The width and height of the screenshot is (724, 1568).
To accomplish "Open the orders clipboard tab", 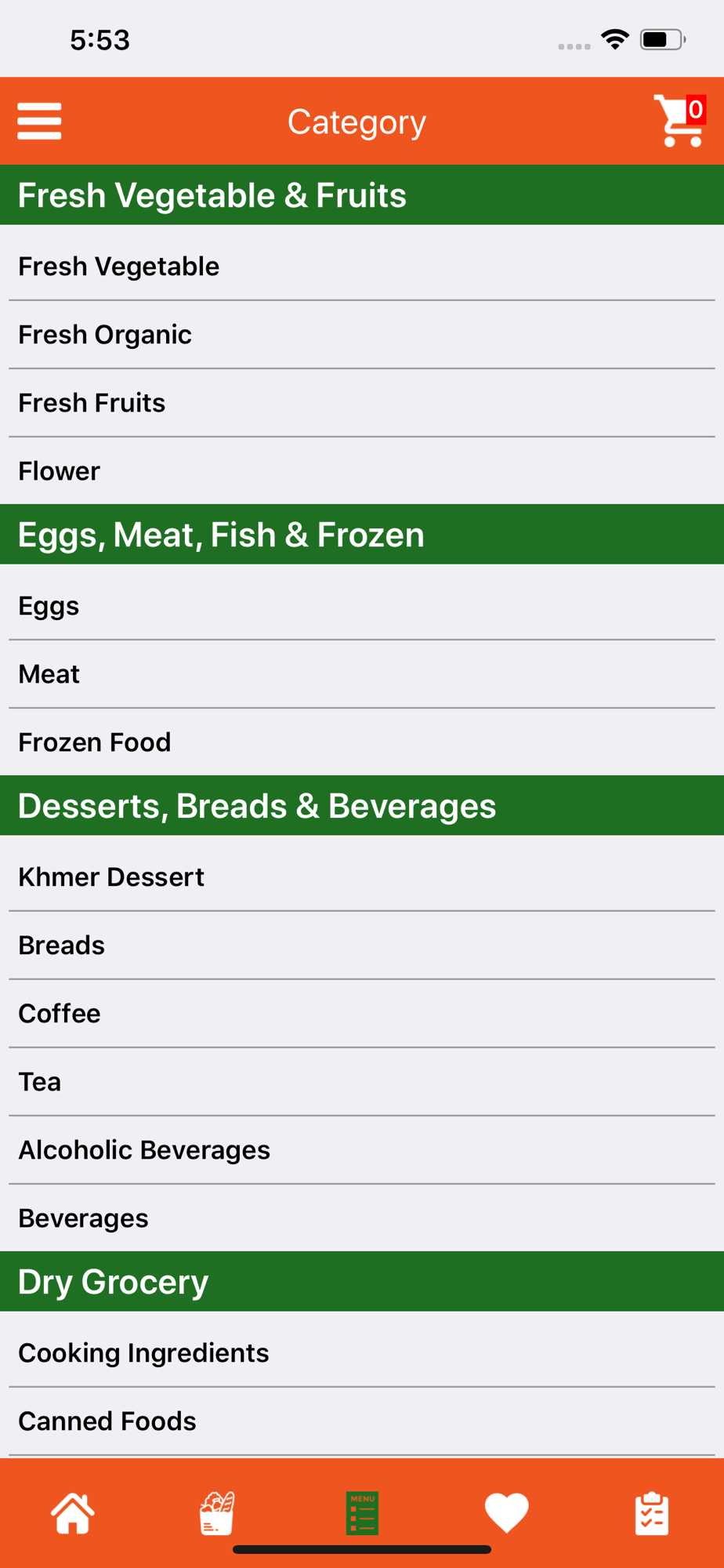I will click(x=651, y=1513).
